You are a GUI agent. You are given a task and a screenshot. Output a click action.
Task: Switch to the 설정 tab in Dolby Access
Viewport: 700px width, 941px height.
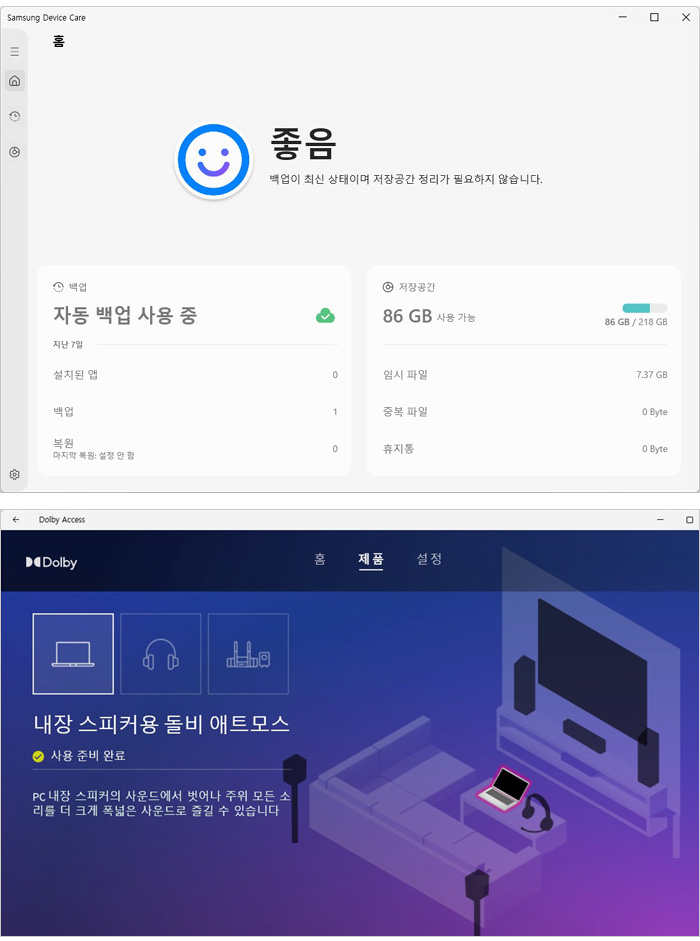point(429,559)
